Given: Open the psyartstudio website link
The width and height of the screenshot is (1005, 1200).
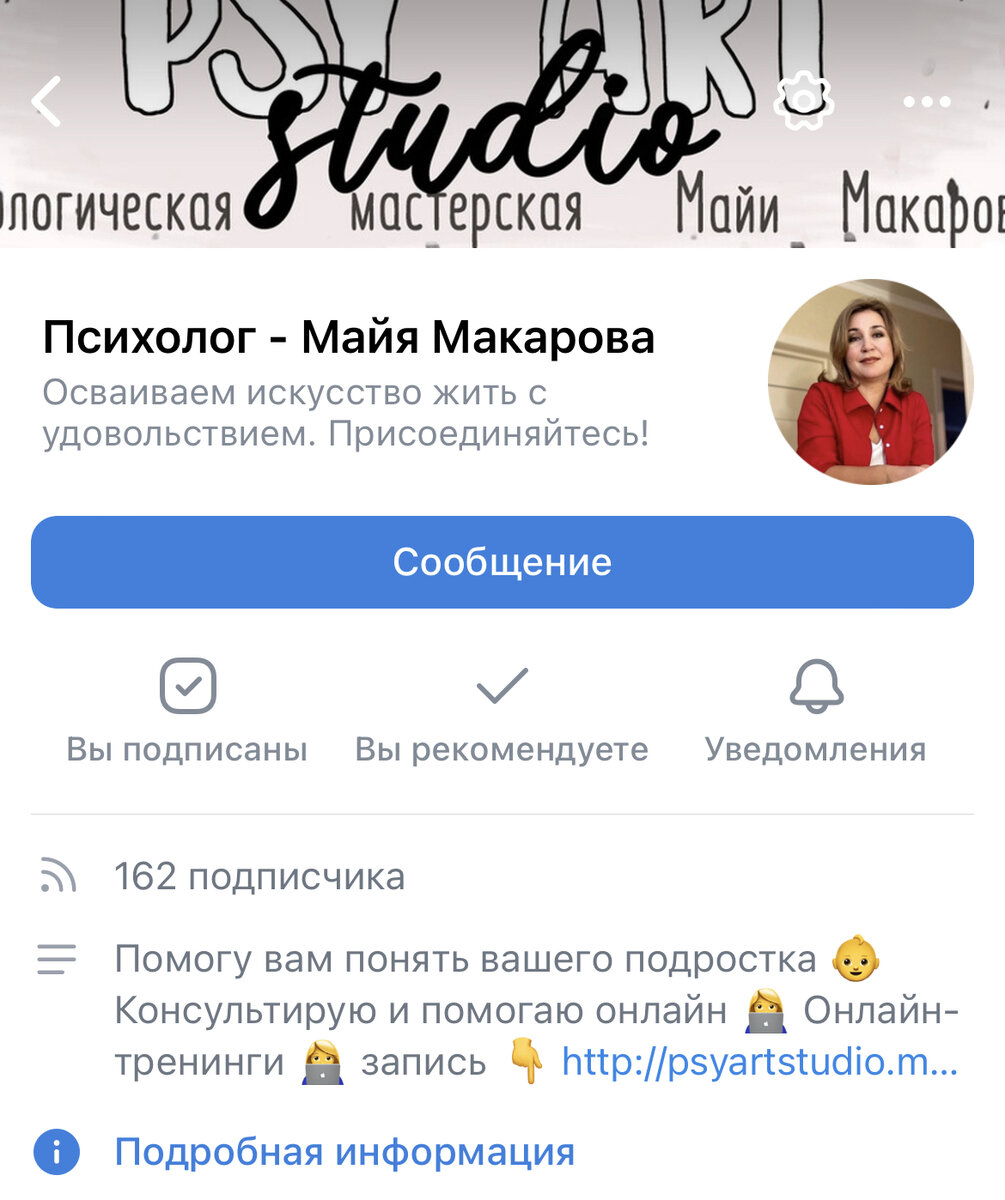Looking at the screenshot, I should 760,1062.
